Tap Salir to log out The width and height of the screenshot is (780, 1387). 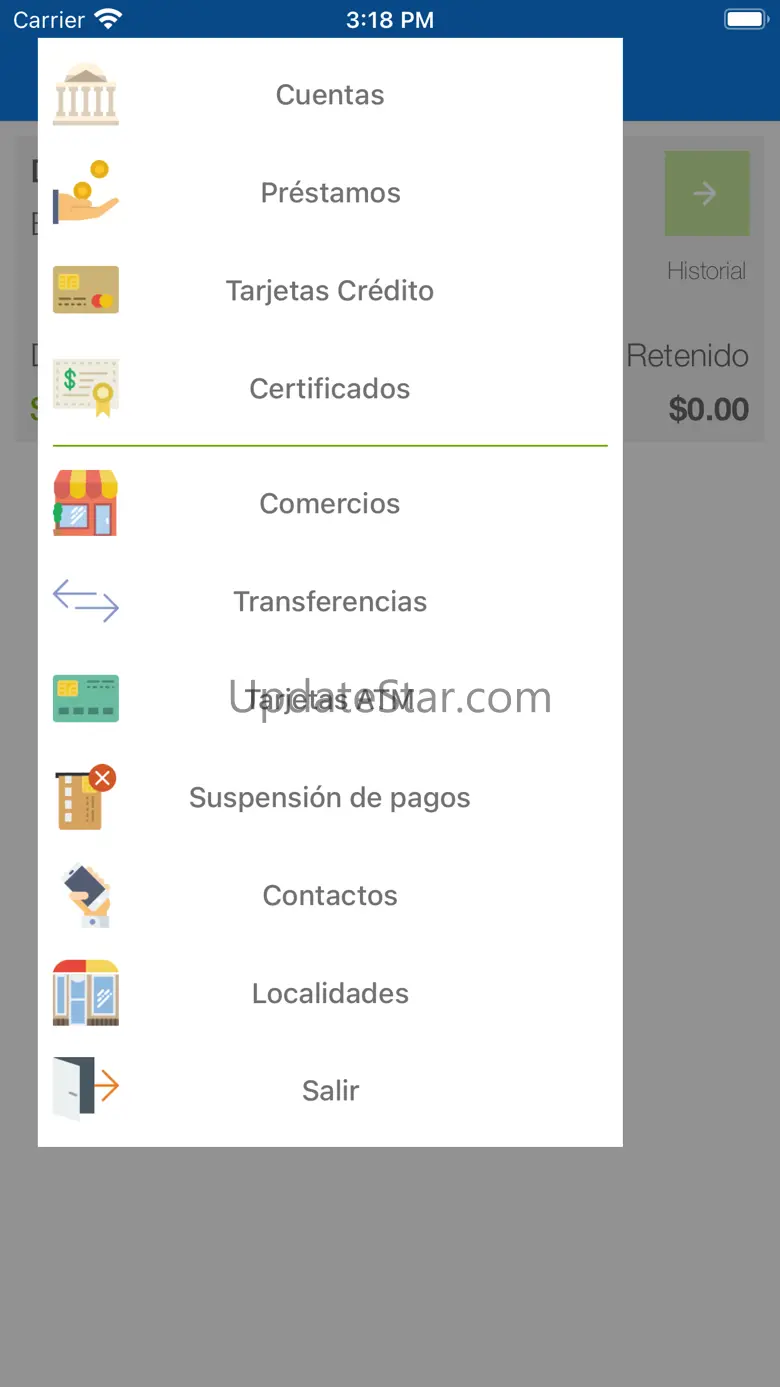point(330,1090)
